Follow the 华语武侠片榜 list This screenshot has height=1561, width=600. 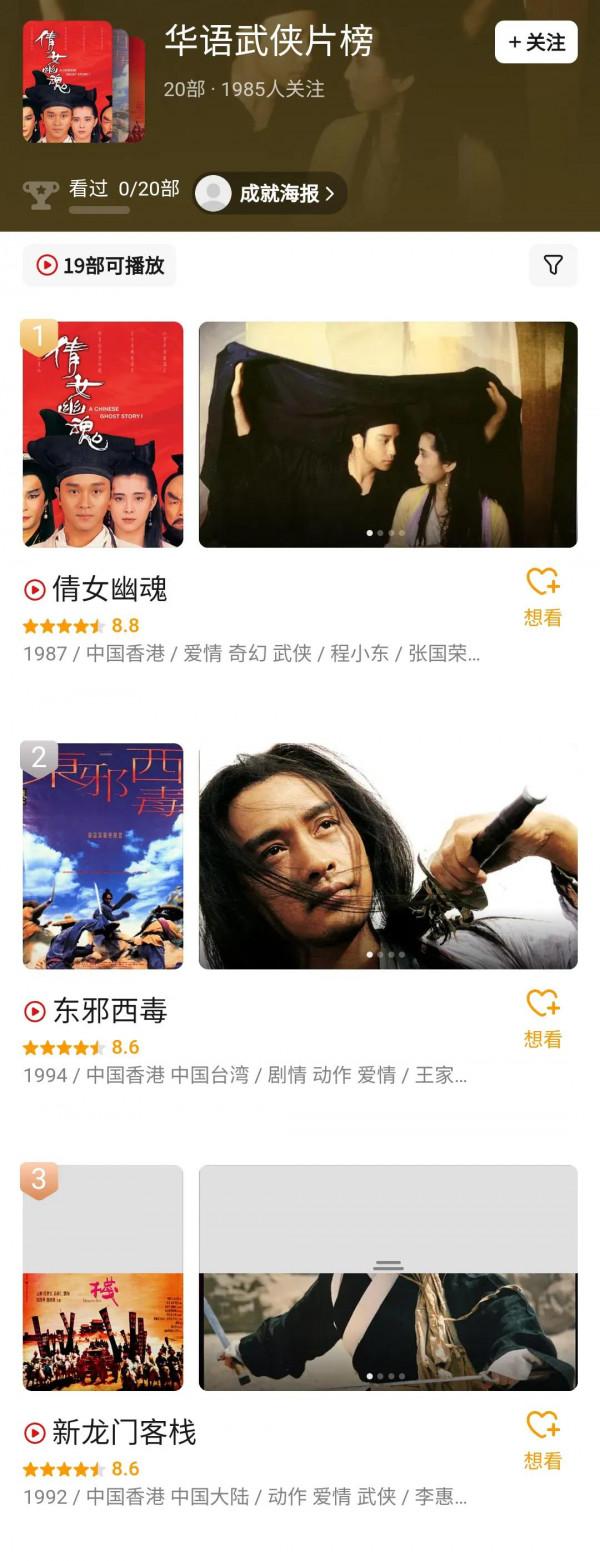536,42
